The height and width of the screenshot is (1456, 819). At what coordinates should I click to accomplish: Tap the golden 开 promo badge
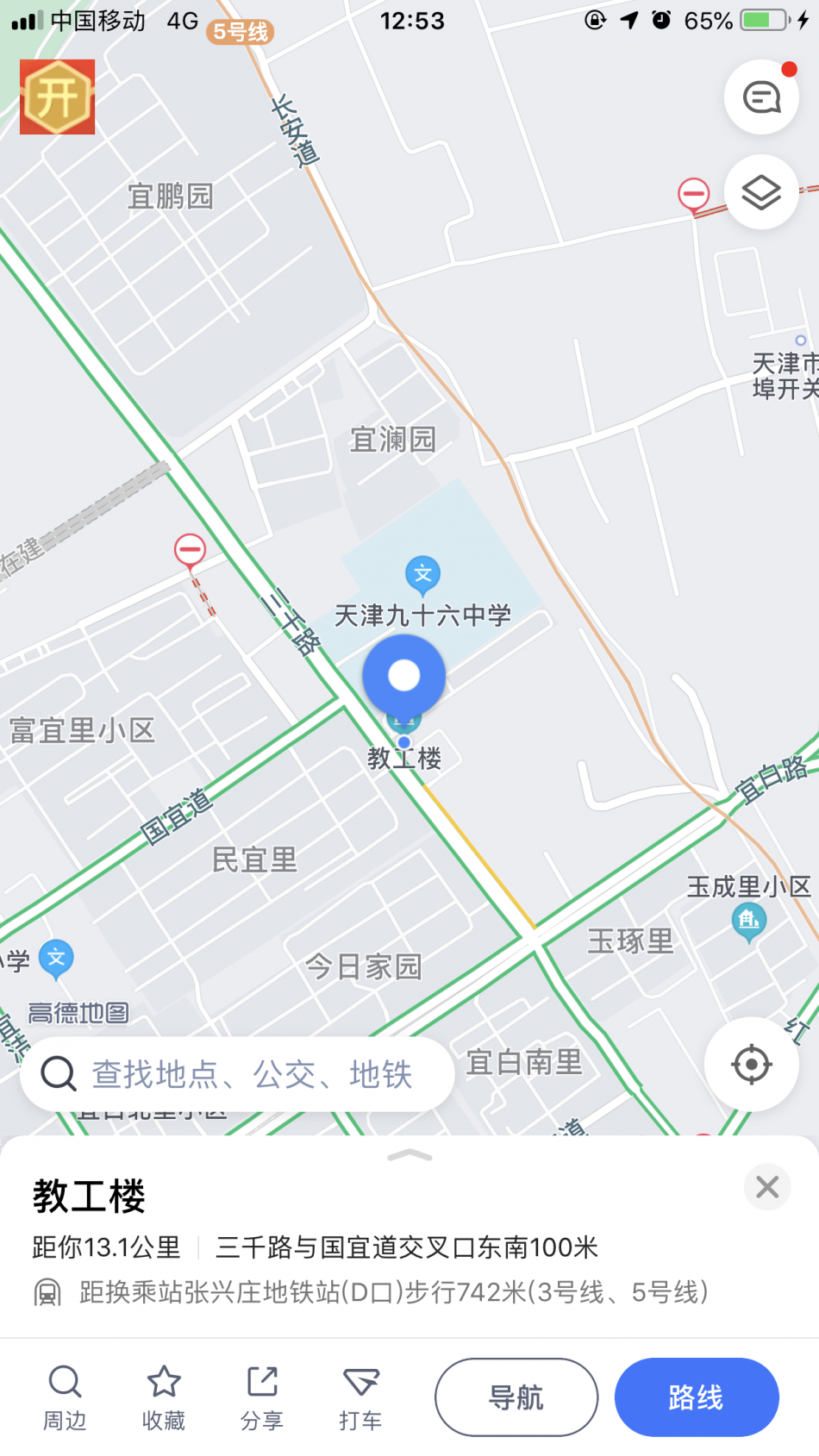pos(58,97)
